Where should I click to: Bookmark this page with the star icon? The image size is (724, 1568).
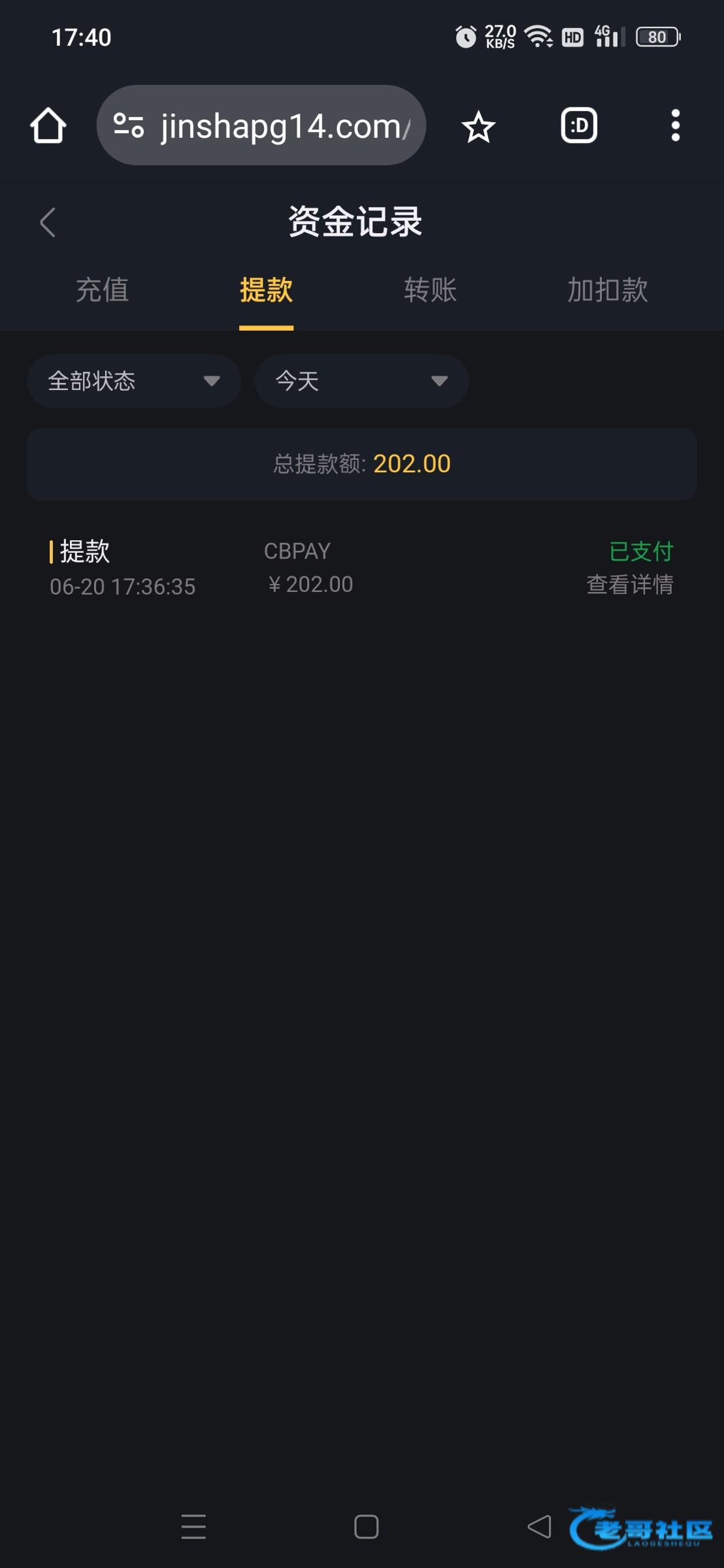tap(478, 126)
